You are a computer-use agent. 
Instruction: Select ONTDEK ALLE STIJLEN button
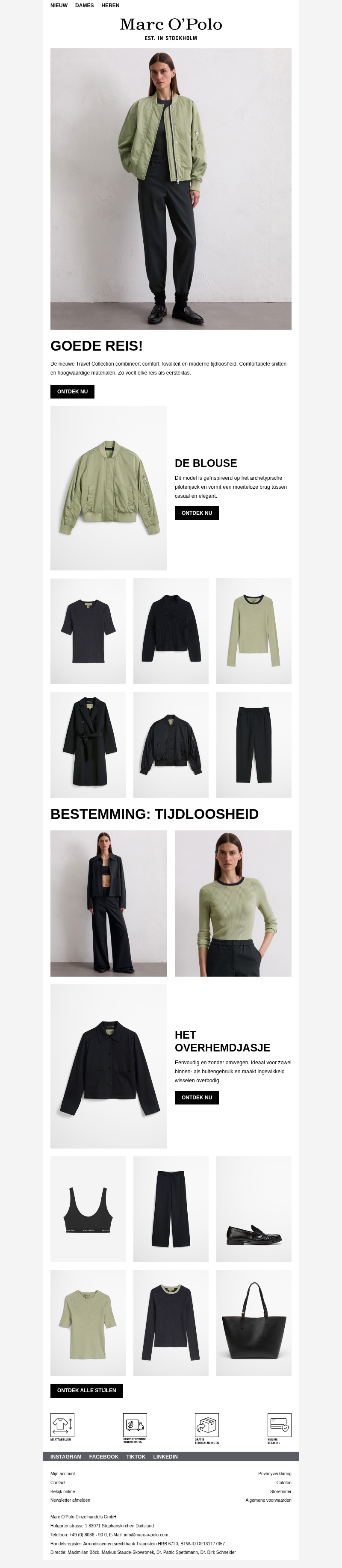pos(86,1390)
